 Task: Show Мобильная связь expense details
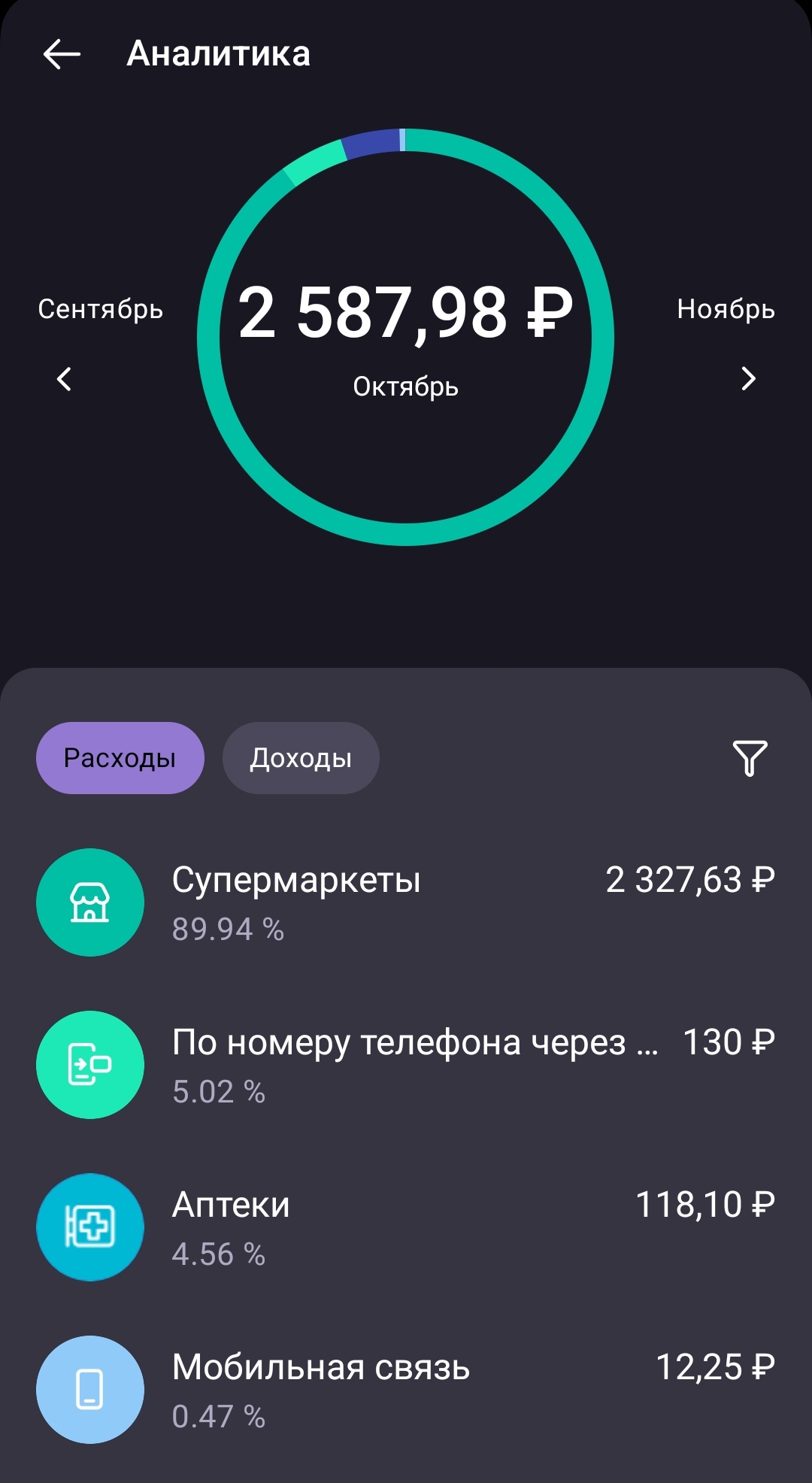pos(406,1390)
